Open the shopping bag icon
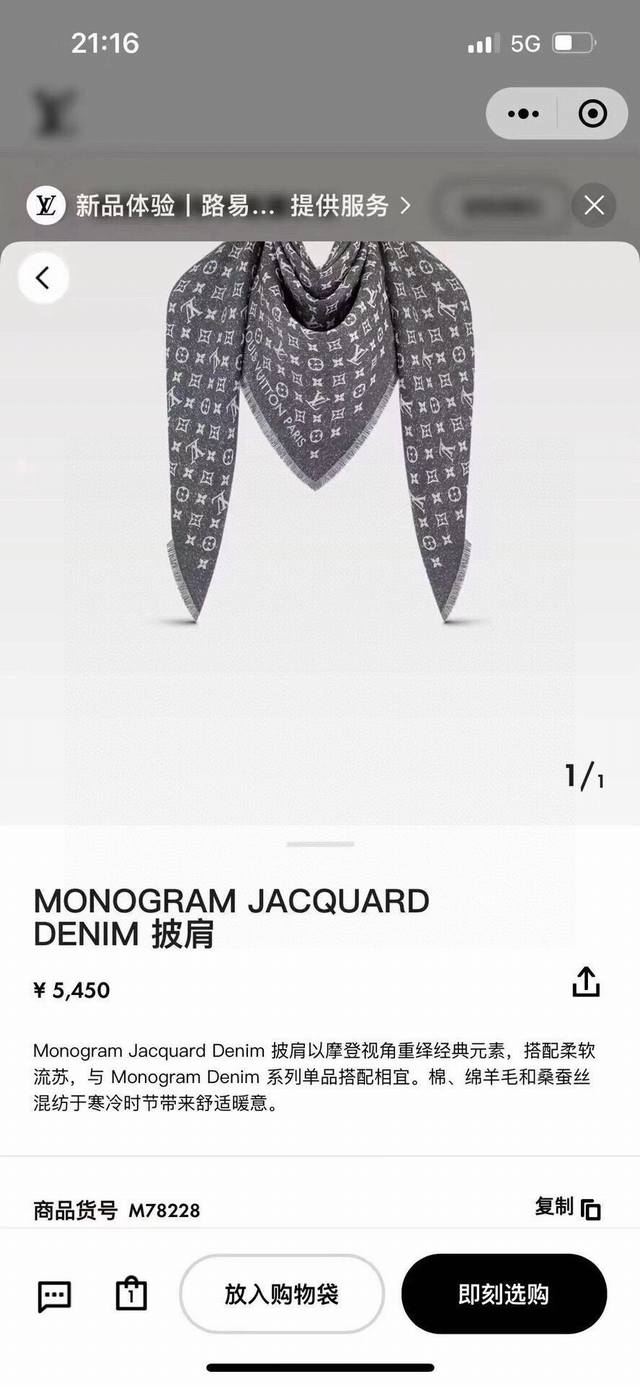The image size is (640, 1385). 131,1294
